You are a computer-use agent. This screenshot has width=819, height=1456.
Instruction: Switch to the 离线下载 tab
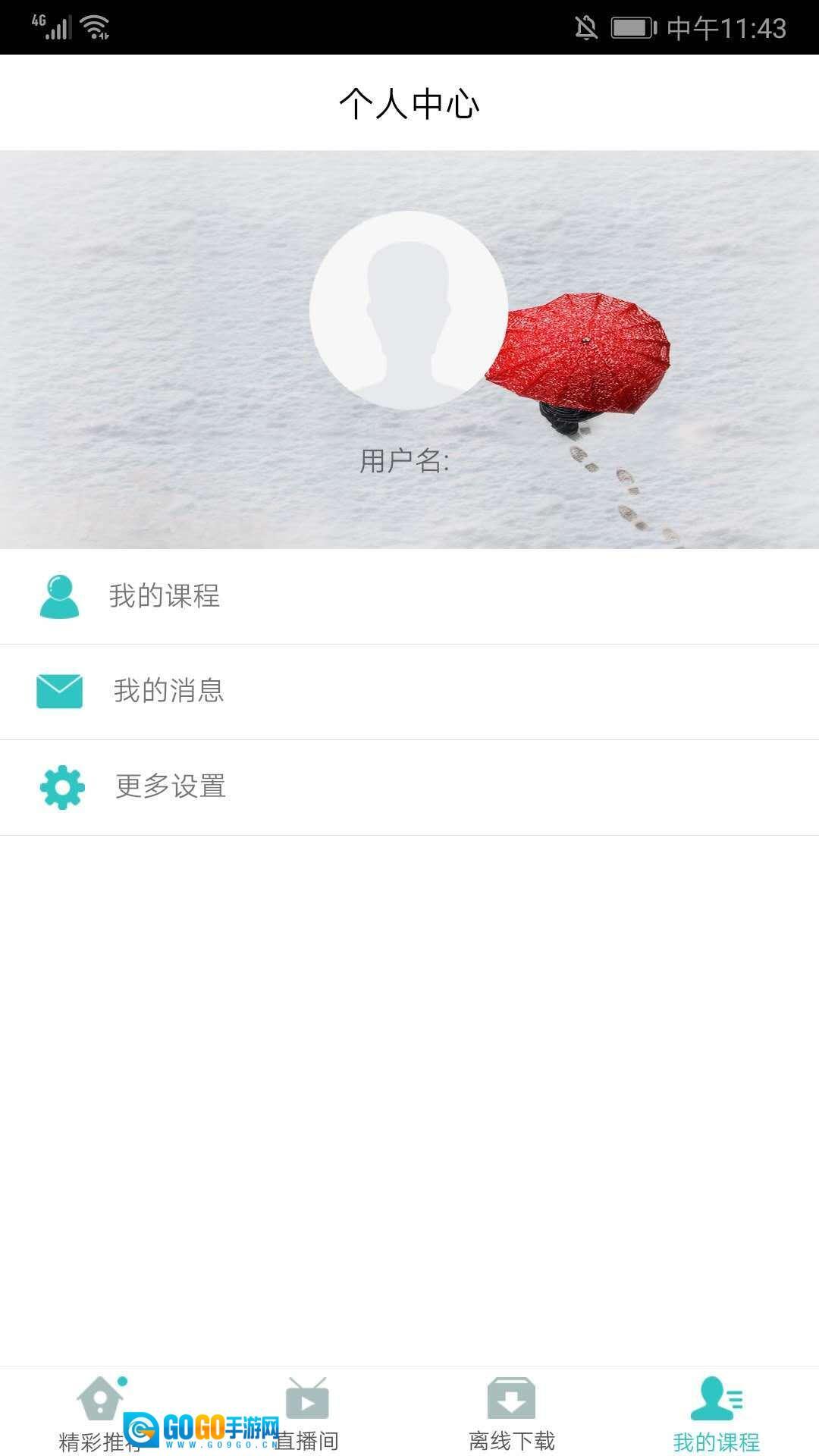[511, 1412]
